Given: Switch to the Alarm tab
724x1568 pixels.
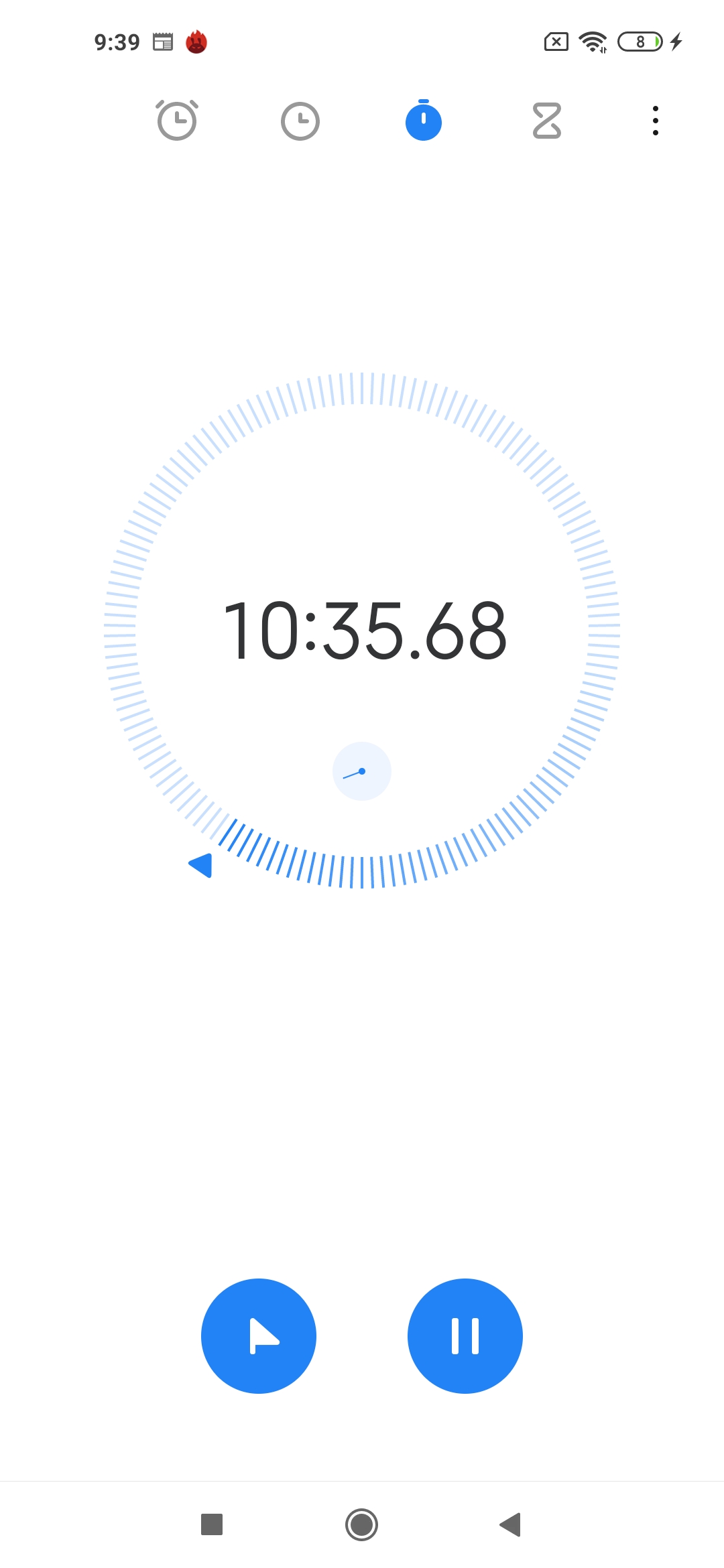Looking at the screenshot, I should [177, 121].
